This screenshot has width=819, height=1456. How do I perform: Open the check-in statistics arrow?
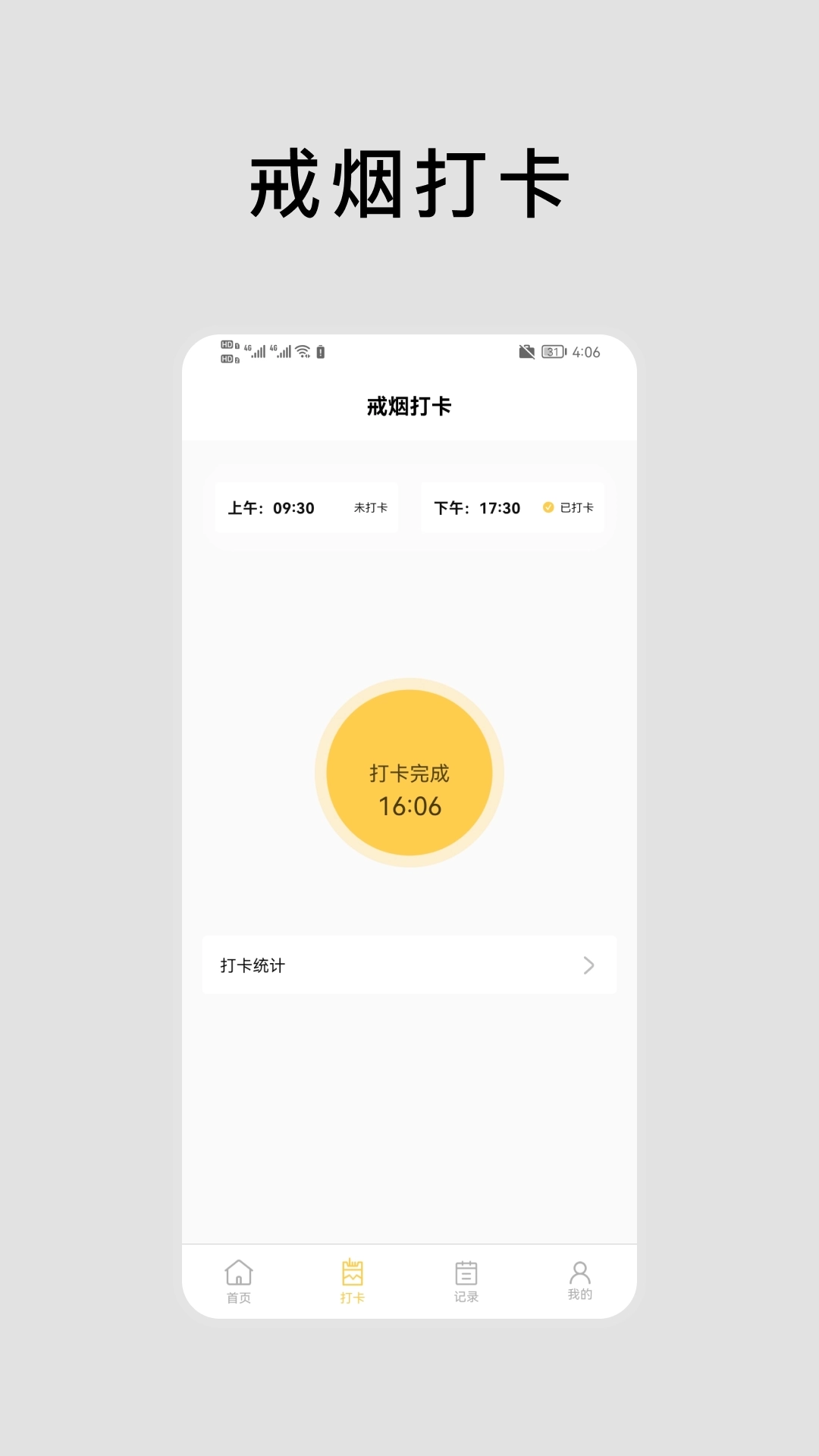click(x=588, y=965)
